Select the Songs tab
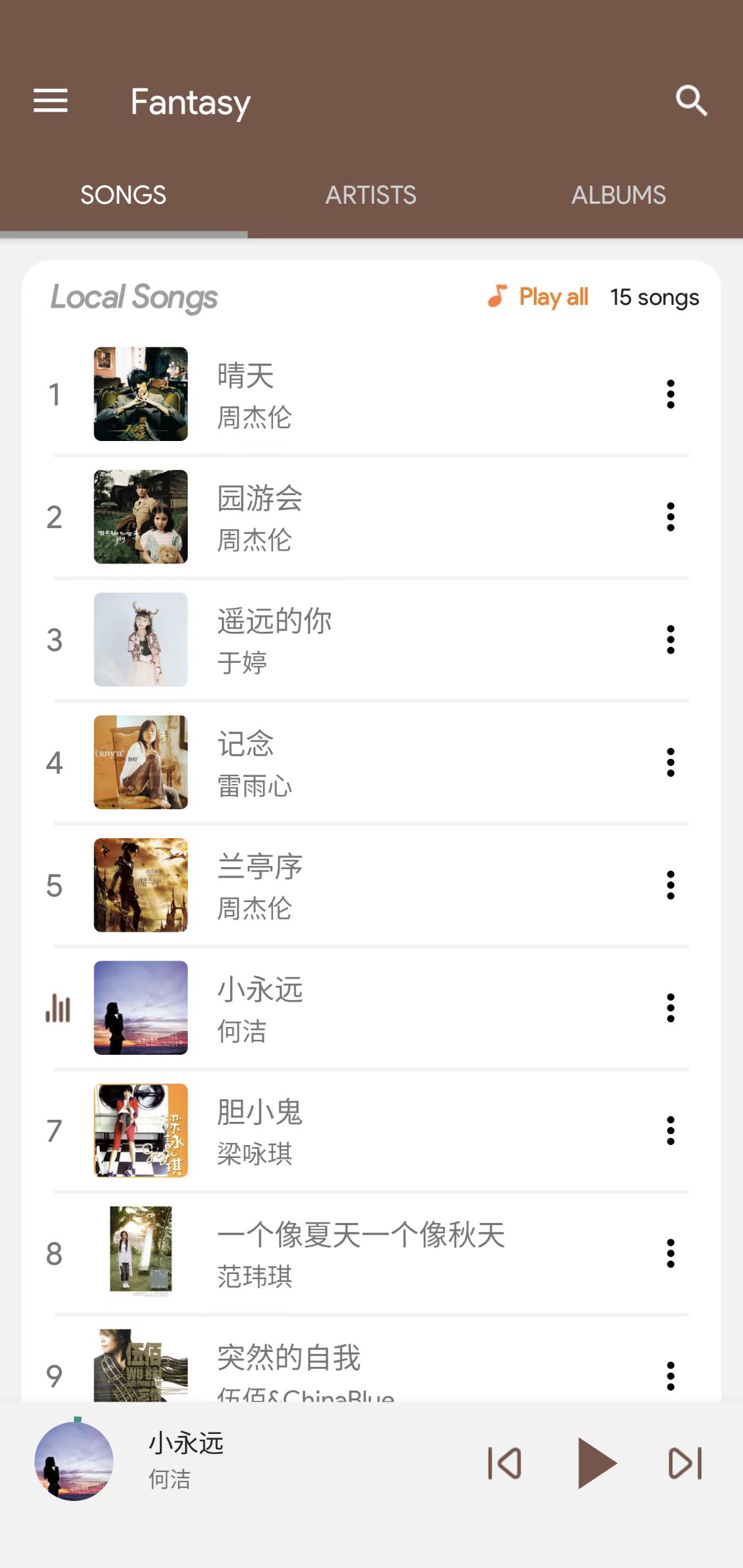 pyautogui.click(x=123, y=195)
